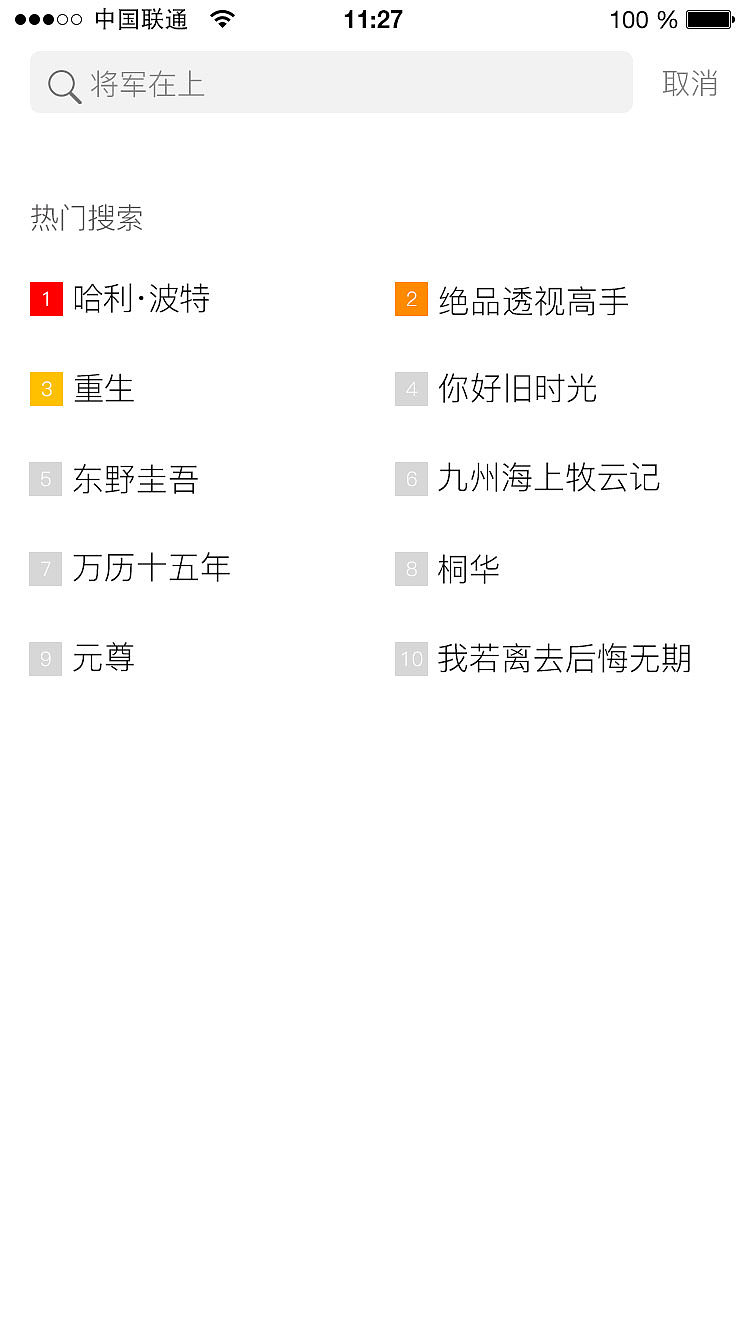Tap 你好旧时光 in hot searches
Viewport: 750px width, 1334px height.
(x=516, y=388)
